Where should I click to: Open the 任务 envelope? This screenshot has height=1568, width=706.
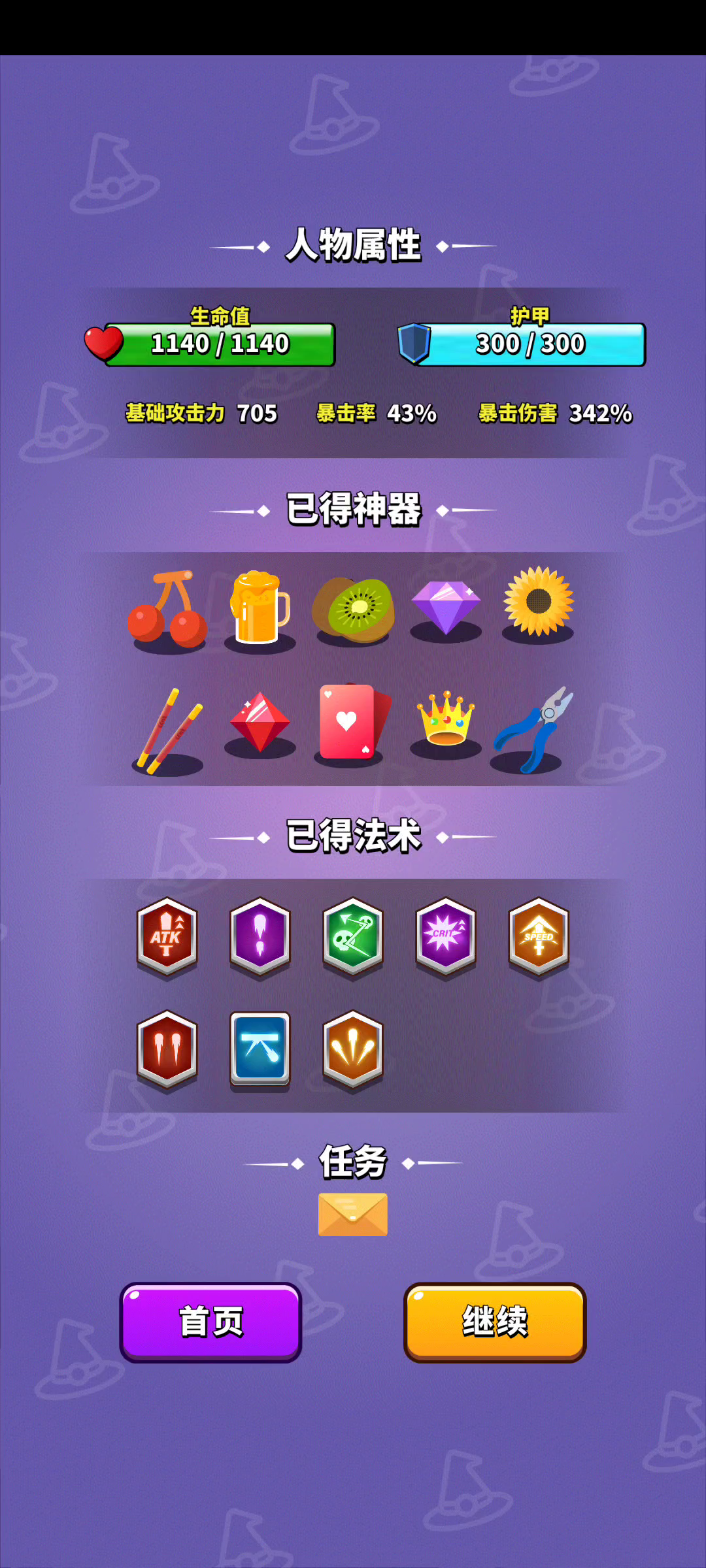coord(353,1215)
